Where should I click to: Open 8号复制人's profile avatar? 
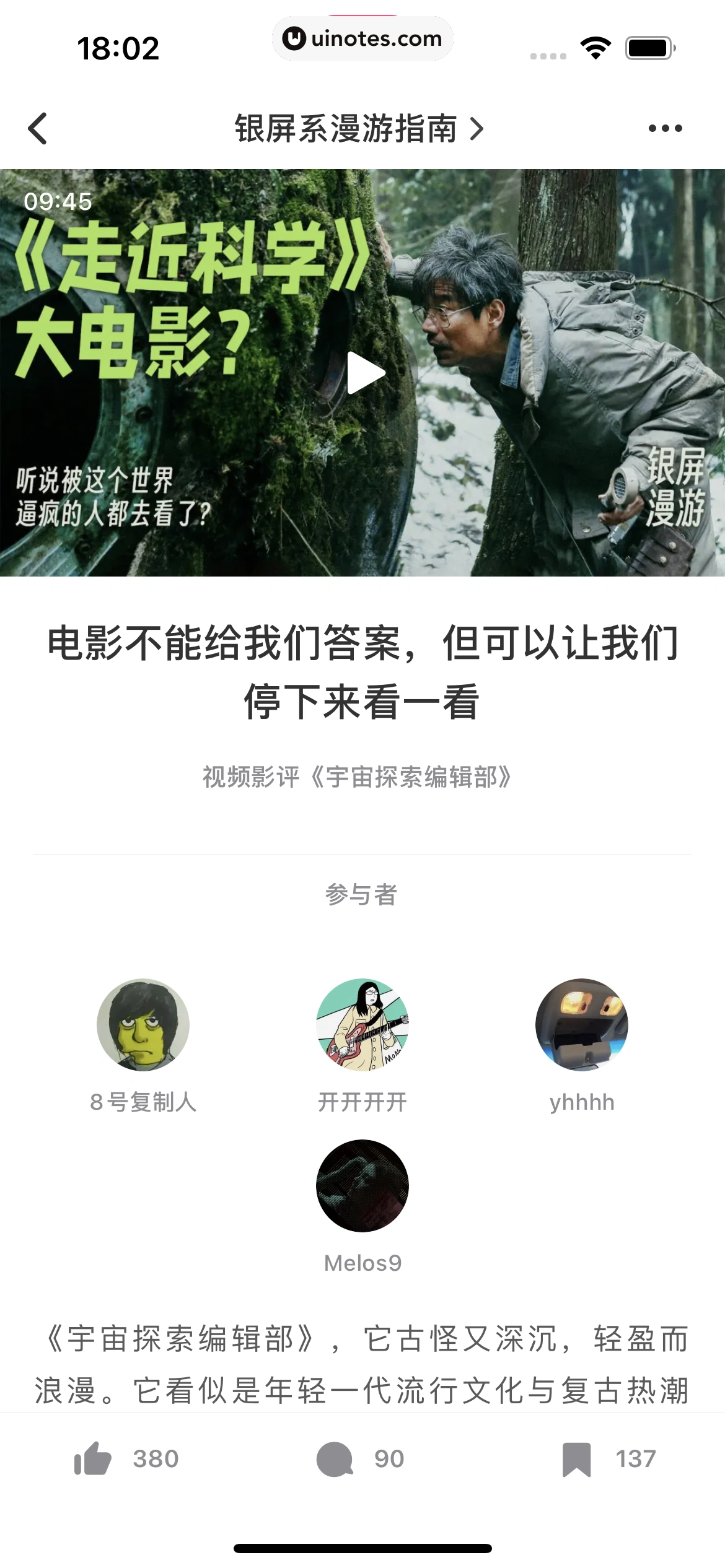pyautogui.click(x=144, y=1025)
